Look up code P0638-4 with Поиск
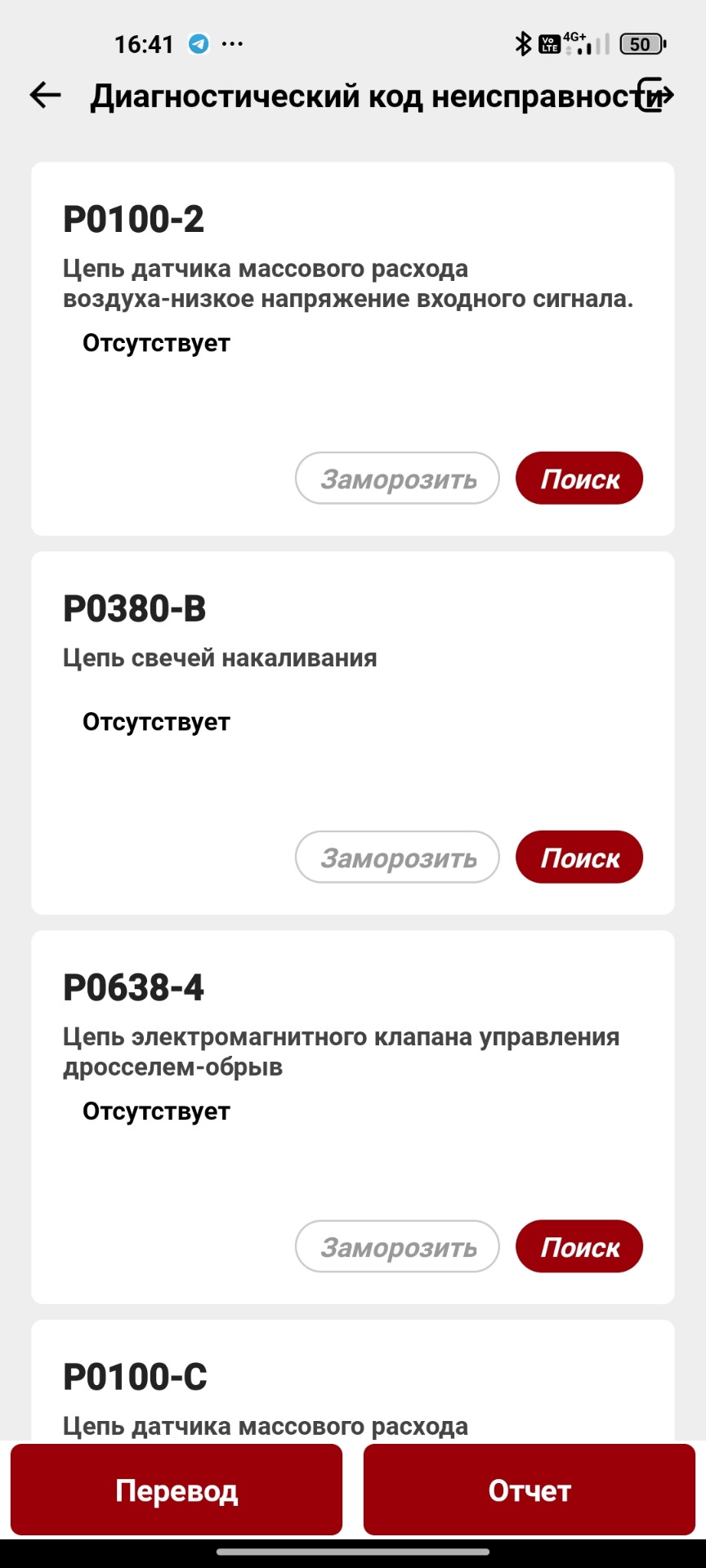 579,1247
